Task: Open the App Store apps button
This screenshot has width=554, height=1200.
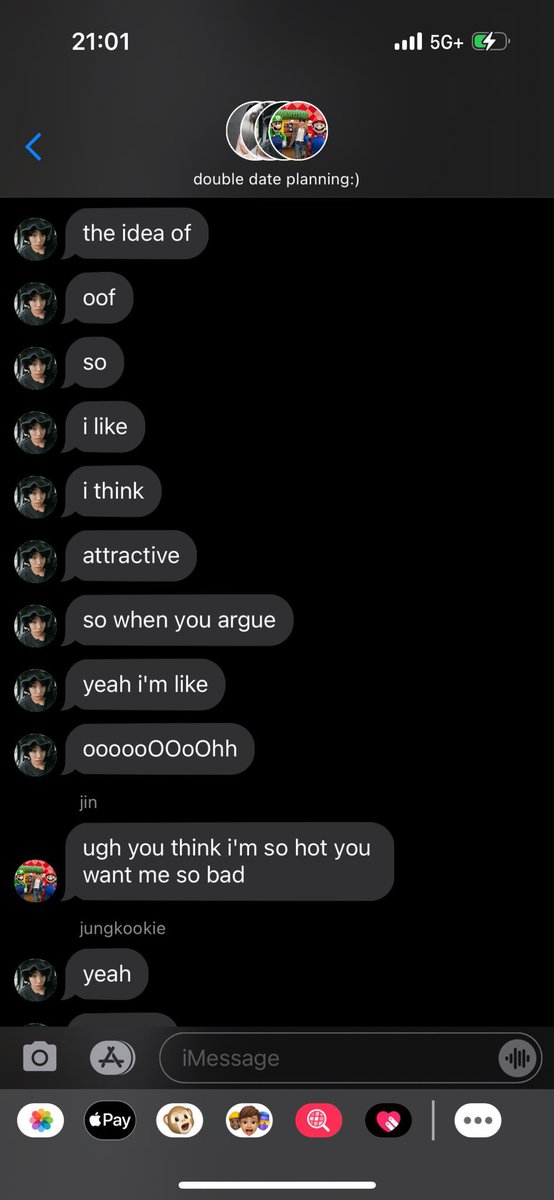Action: [x=112, y=1057]
